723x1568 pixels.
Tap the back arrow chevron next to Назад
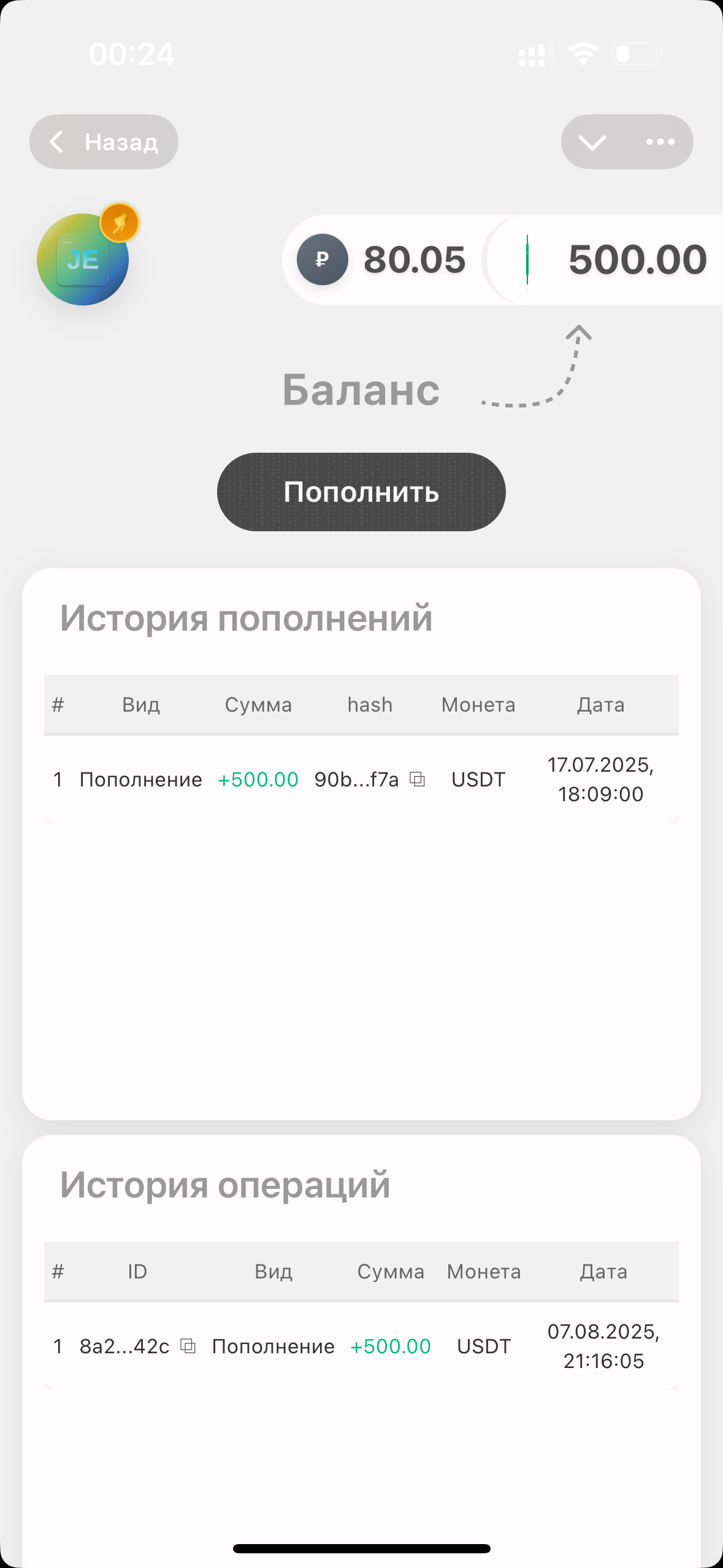pyautogui.click(x=58, y=142)
